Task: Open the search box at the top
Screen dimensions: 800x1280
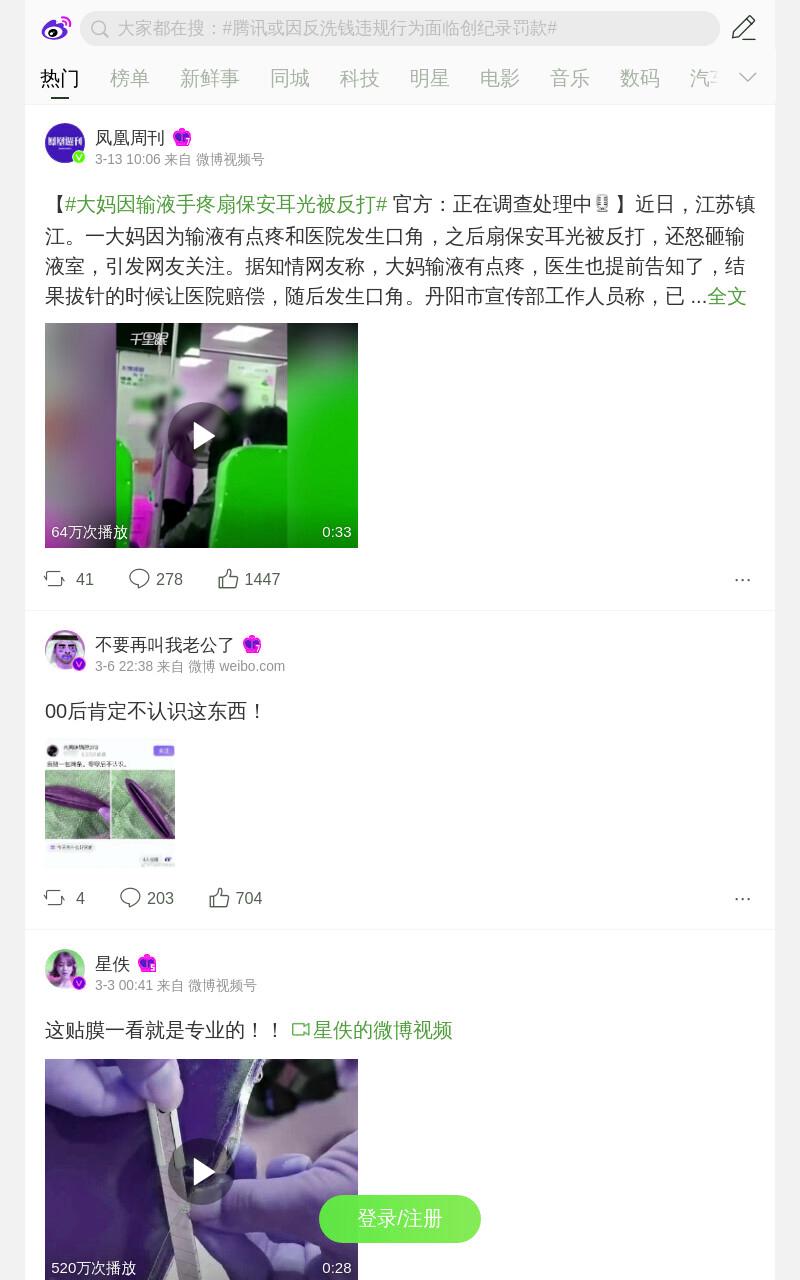Action: coord(400,28)
